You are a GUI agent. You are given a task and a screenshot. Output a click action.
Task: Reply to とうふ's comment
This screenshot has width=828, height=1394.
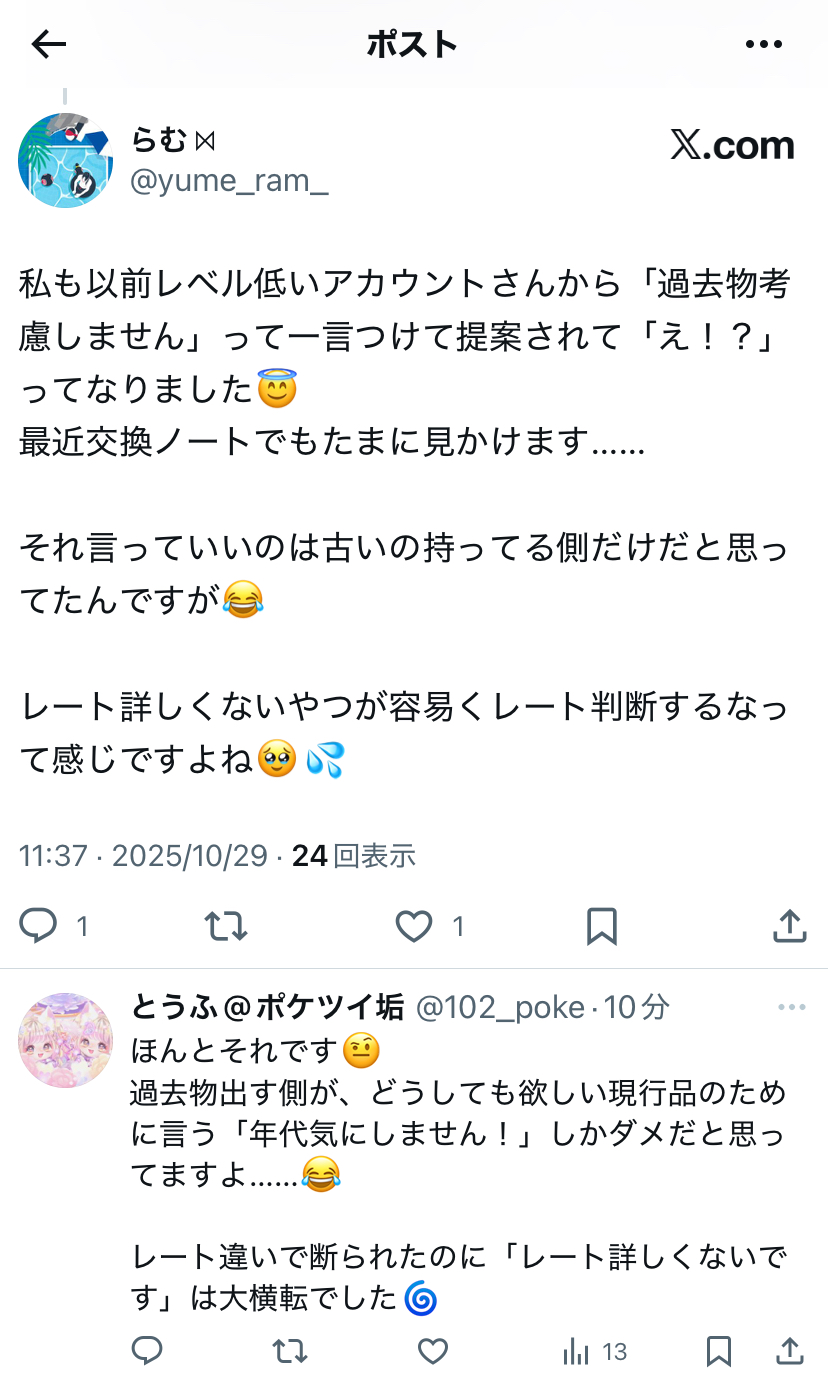click(x=147, y=1352)
